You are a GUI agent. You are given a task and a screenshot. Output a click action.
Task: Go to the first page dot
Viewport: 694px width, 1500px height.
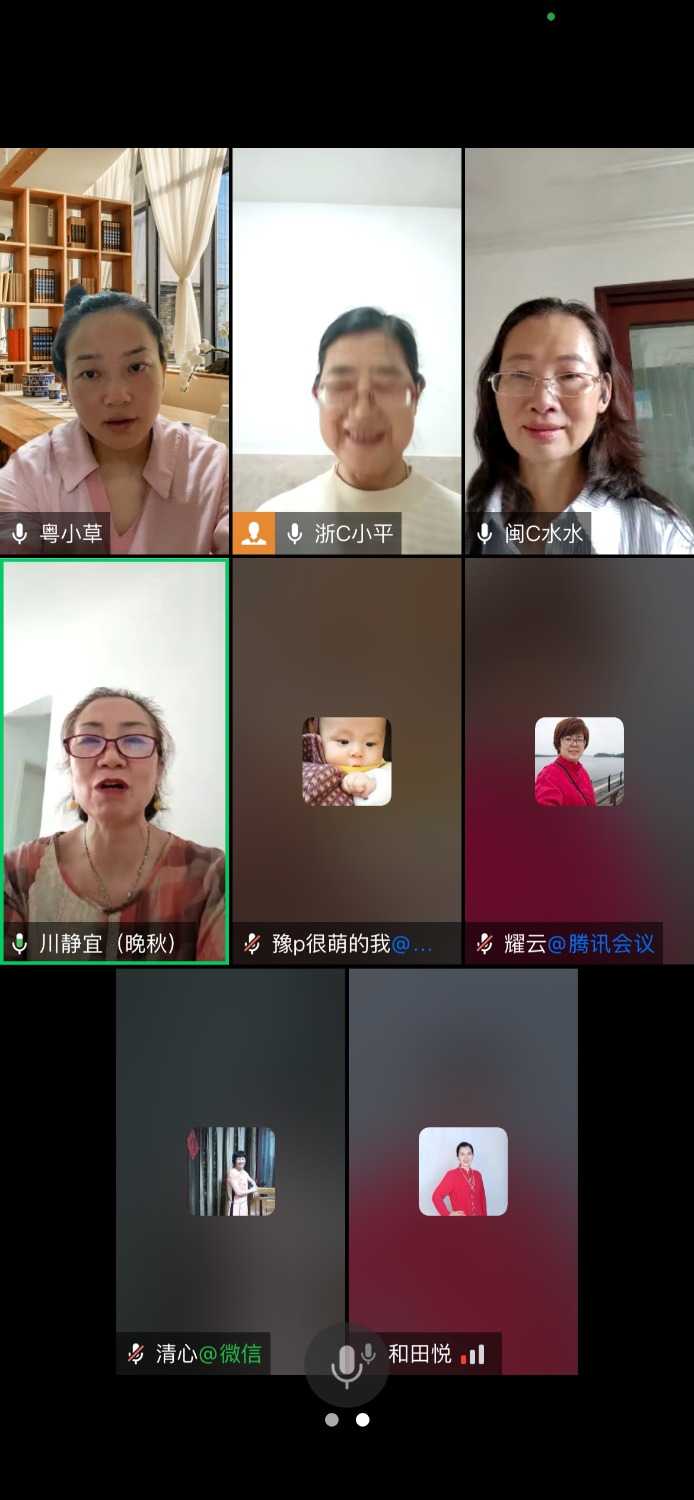[332, 1420]
